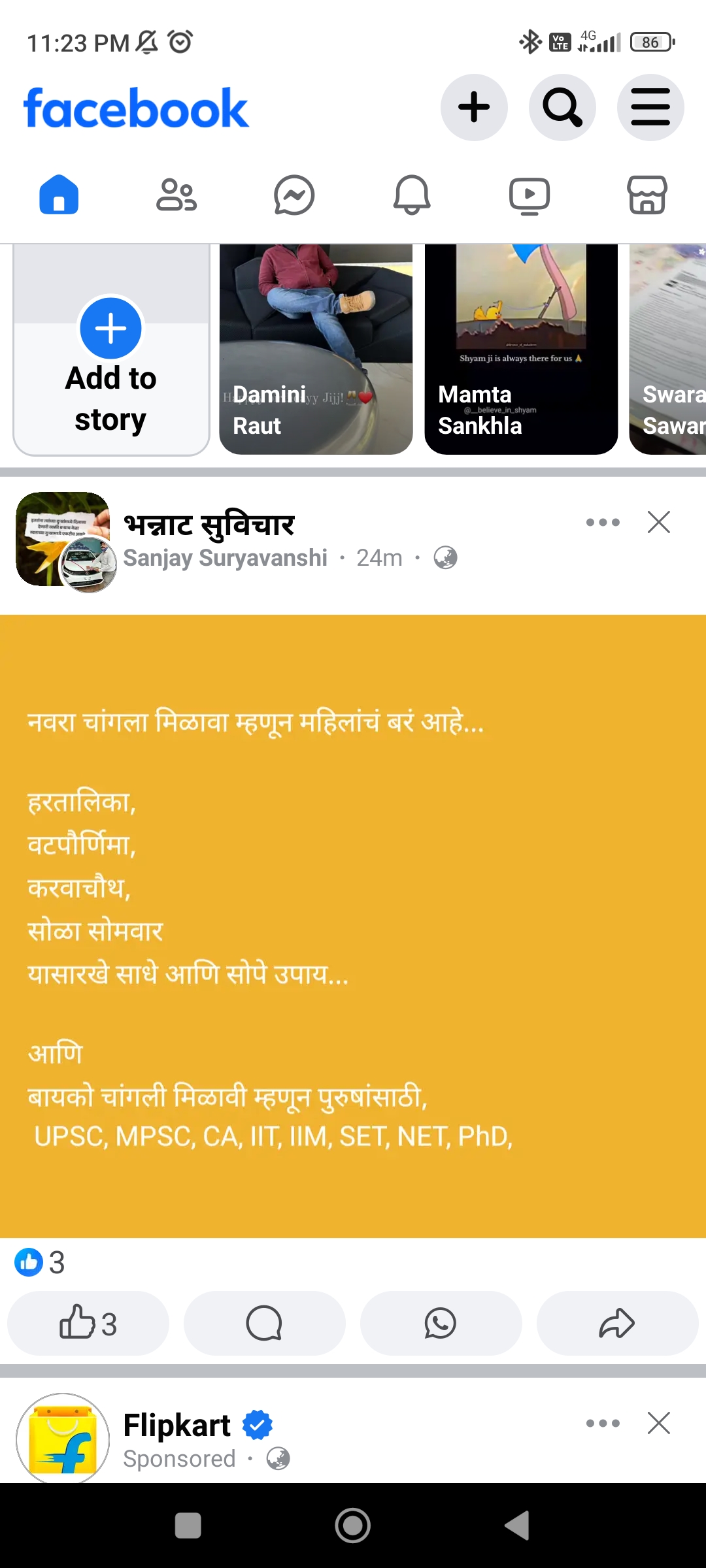View Damini Raut's story
706x1568 pixels.
click(316, 350)
